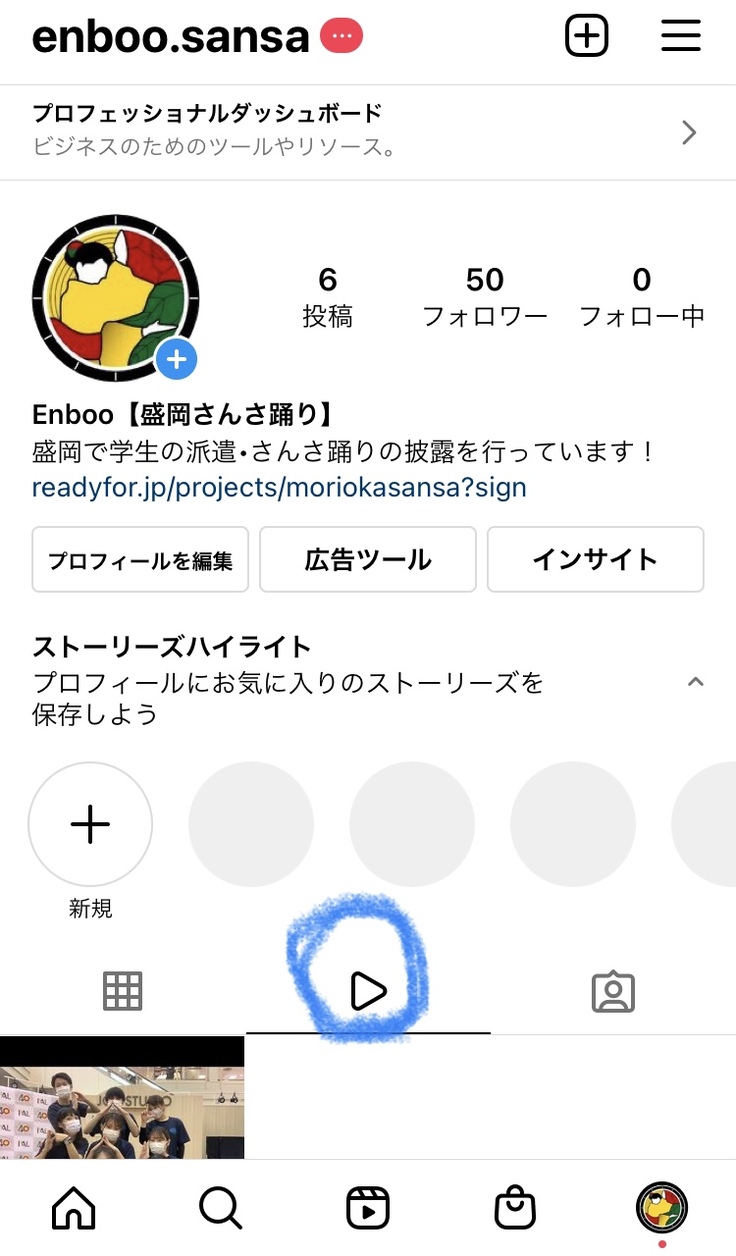
Task: Open インサイト
Action: 595,560
